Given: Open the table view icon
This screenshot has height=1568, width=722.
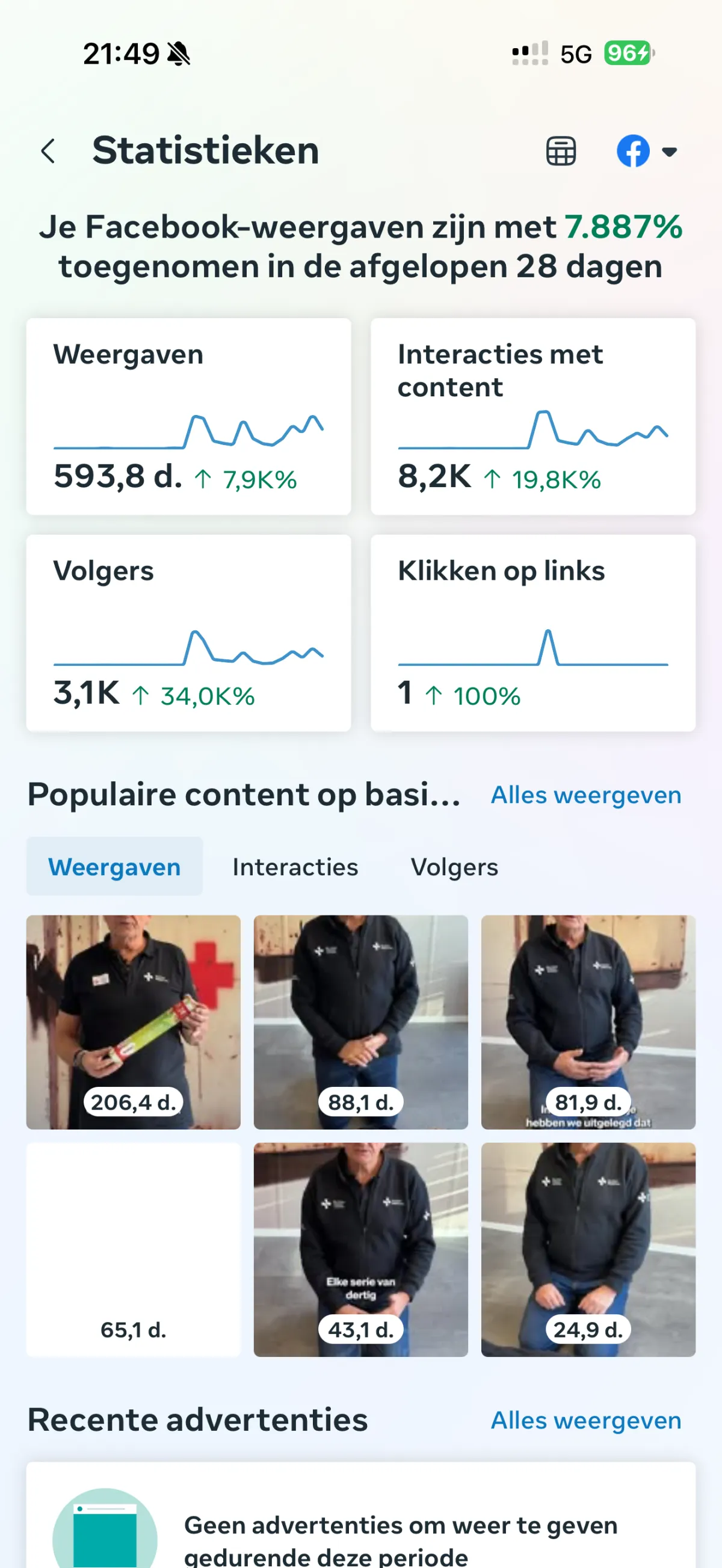Looking at the screenshot, I should [x=560, y=151].
